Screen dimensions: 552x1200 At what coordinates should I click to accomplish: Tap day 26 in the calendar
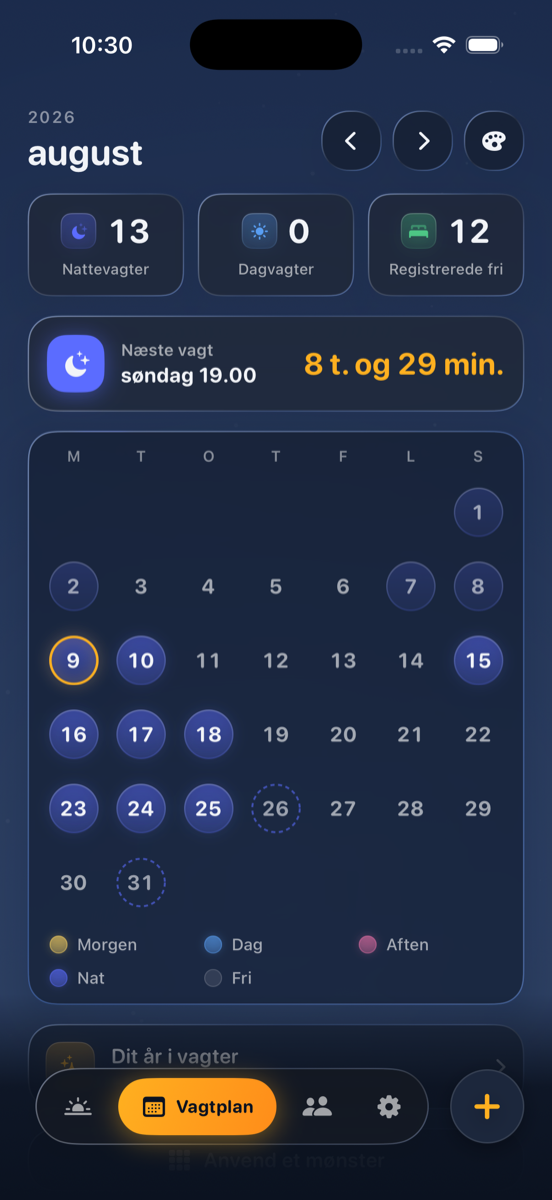click(276, 808)
